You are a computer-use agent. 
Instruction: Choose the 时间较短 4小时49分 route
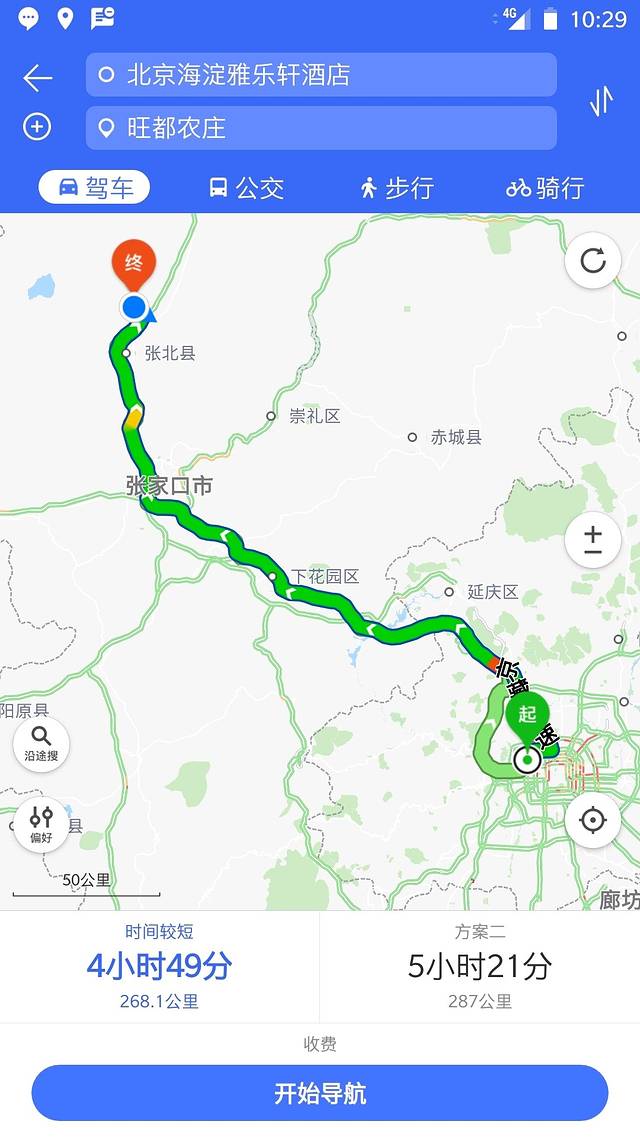(x=159, y=967)
